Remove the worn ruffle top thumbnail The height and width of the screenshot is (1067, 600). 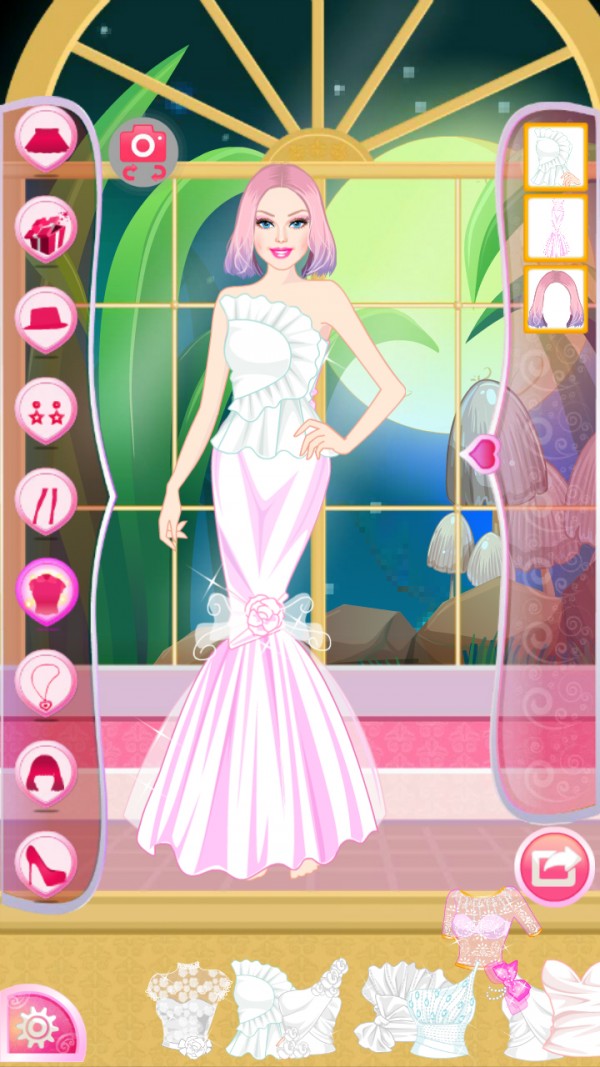tap(555, 156)
